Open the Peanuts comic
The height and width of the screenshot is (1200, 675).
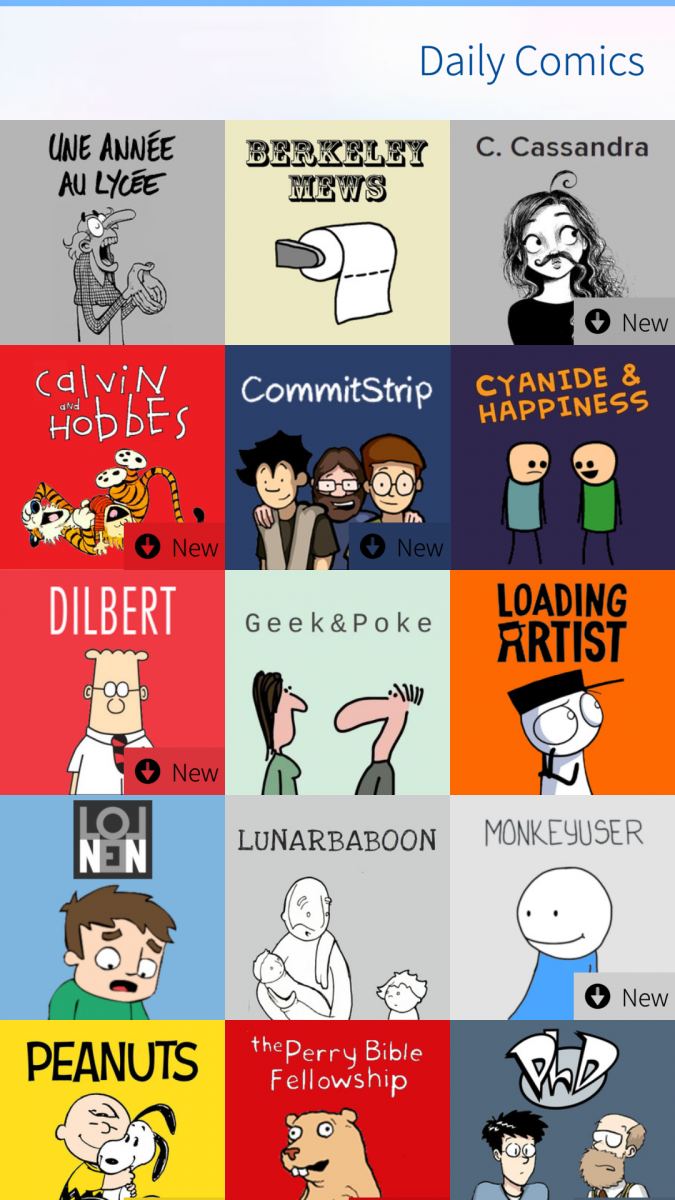pos(112,1110)
